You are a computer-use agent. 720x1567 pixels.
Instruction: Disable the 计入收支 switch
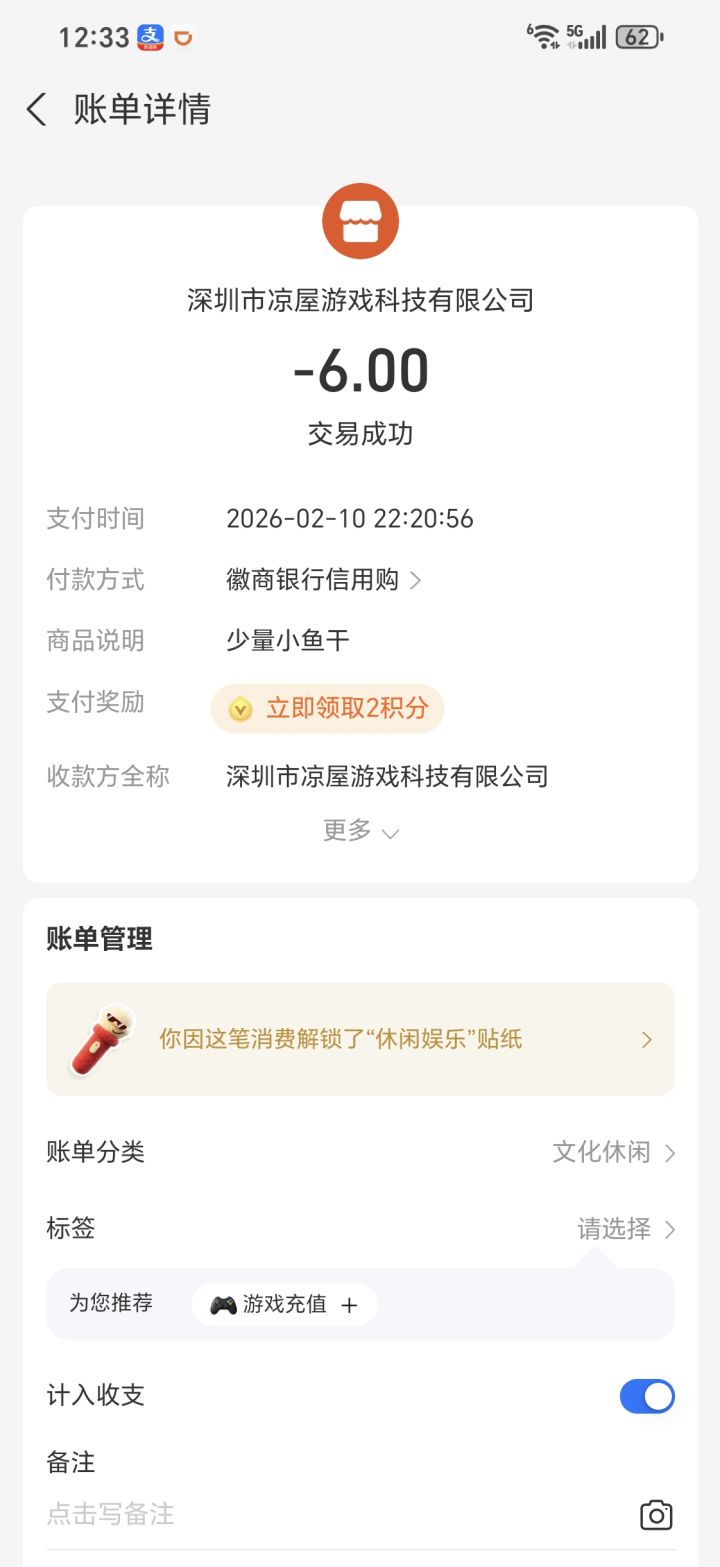coord(647,1396)
